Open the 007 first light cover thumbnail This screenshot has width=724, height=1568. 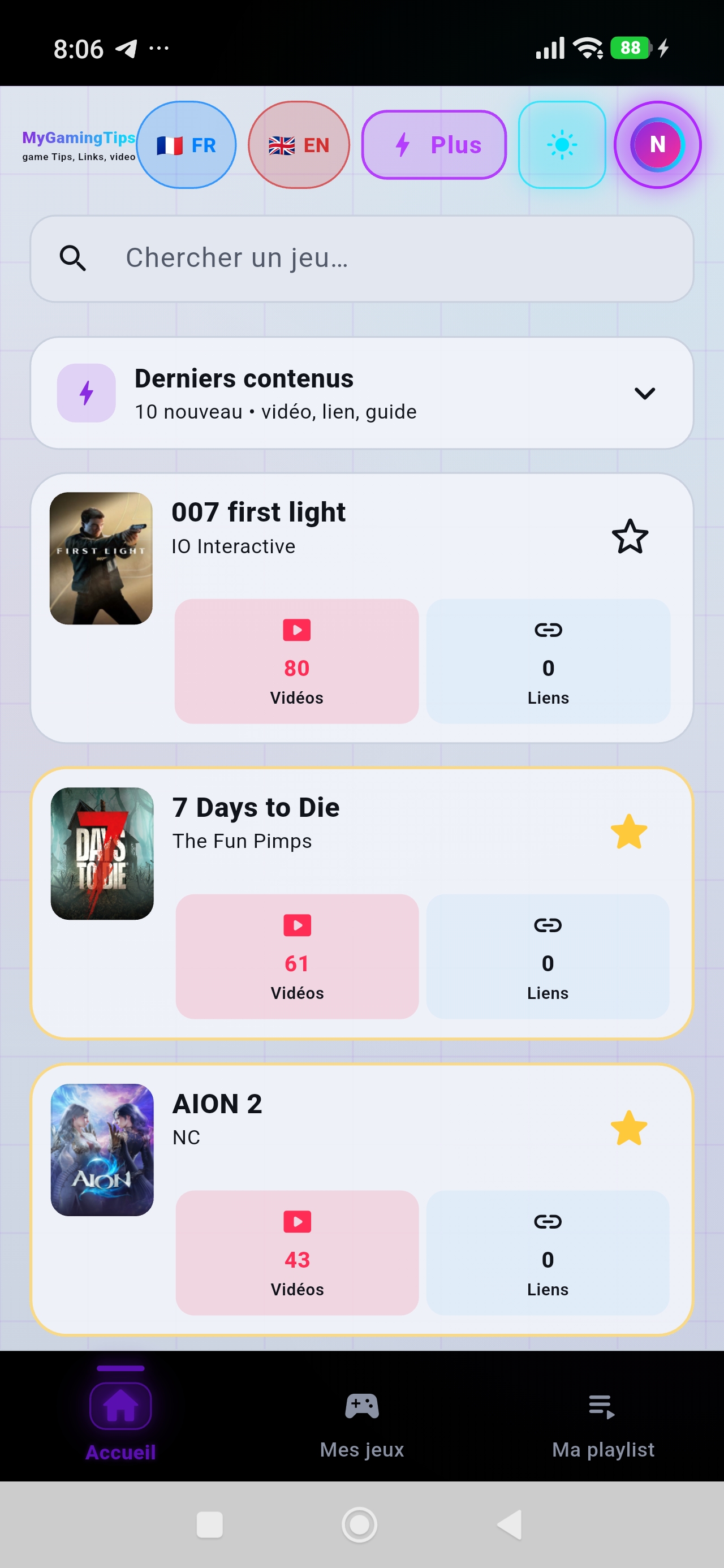(x=101, y=558)
